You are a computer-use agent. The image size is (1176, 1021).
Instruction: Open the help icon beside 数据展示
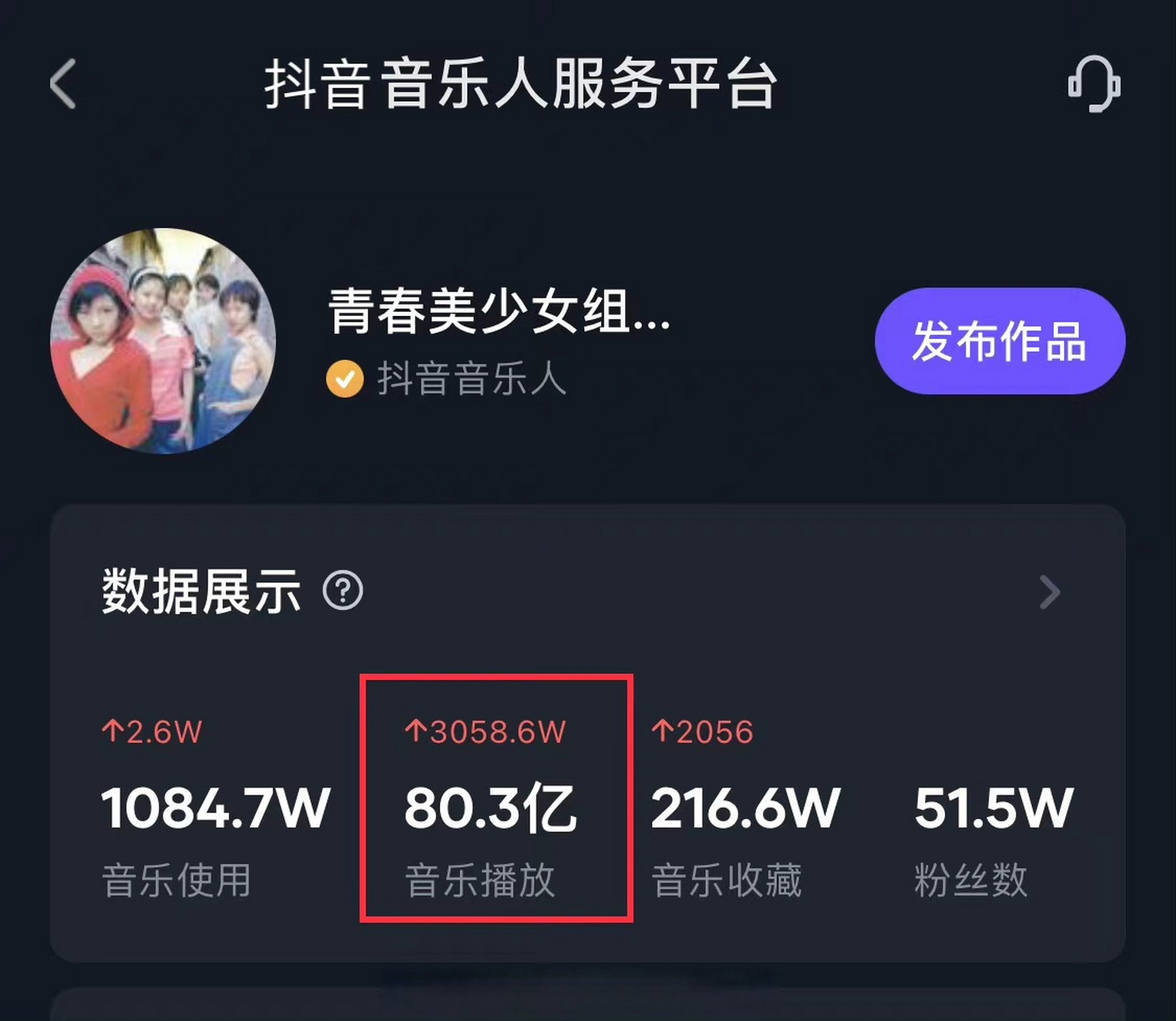(x=343, y=591)
